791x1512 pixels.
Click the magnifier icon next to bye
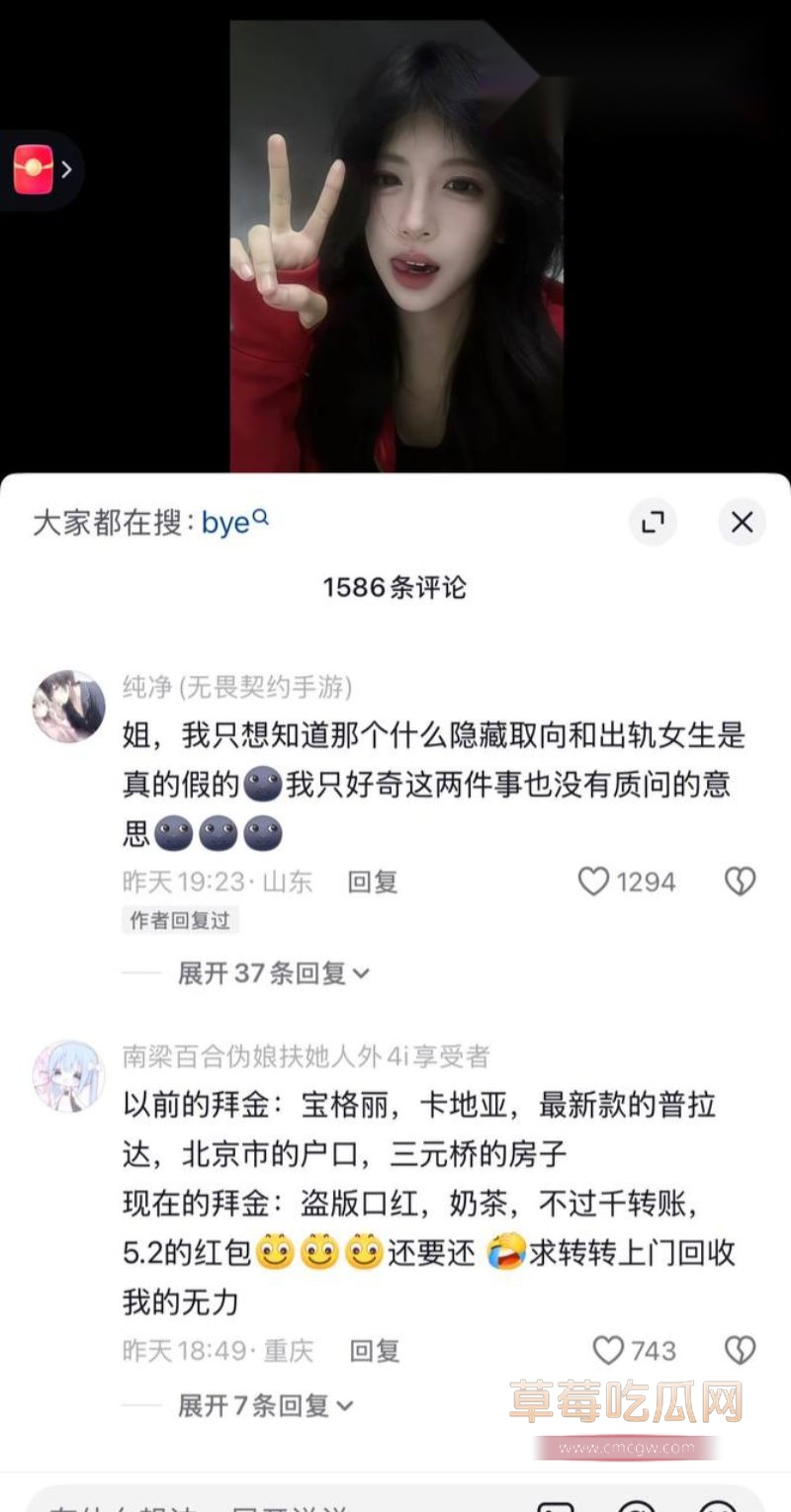[259, 516]
